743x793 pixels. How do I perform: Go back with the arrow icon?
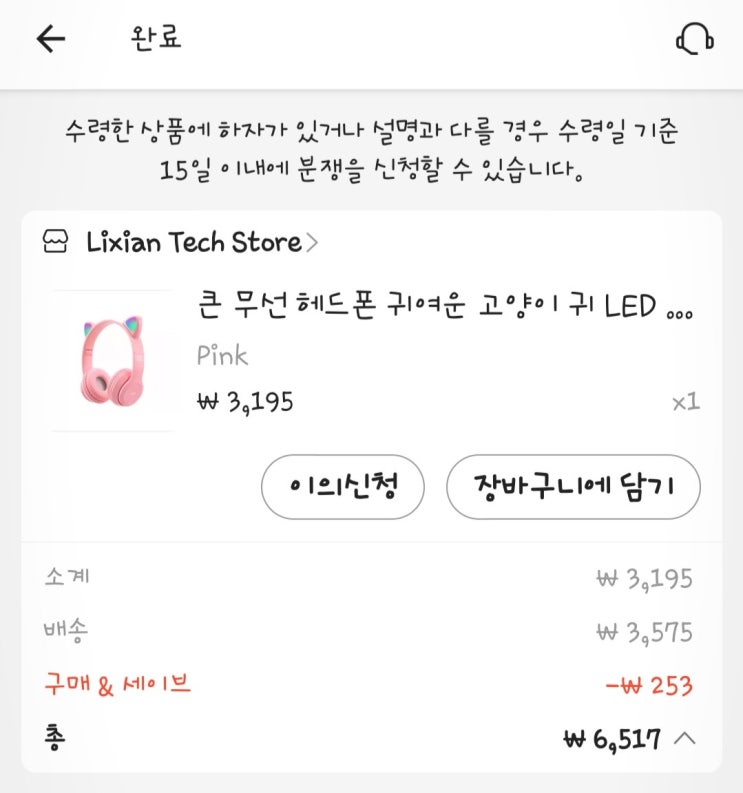point(51,39)
